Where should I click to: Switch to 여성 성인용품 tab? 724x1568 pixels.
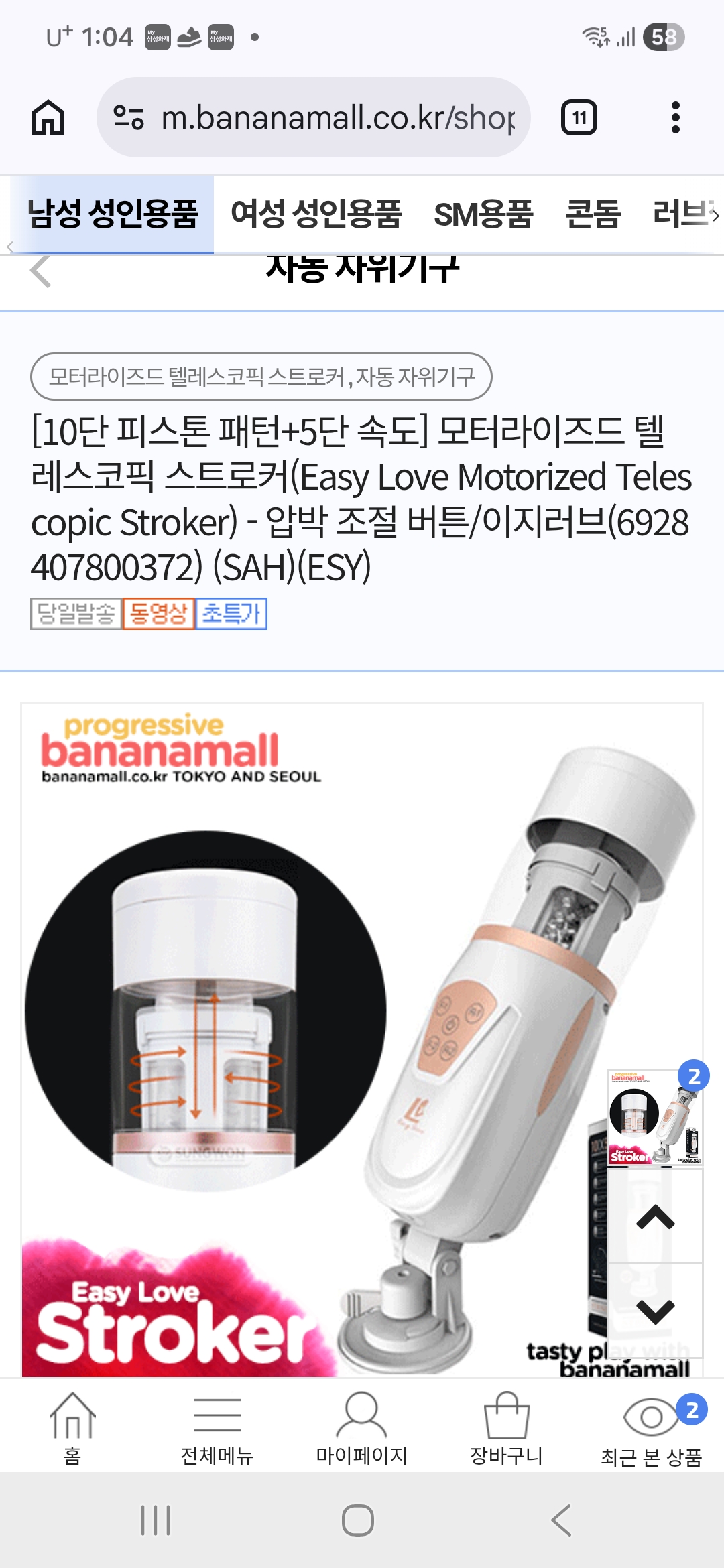click(316, 214)
